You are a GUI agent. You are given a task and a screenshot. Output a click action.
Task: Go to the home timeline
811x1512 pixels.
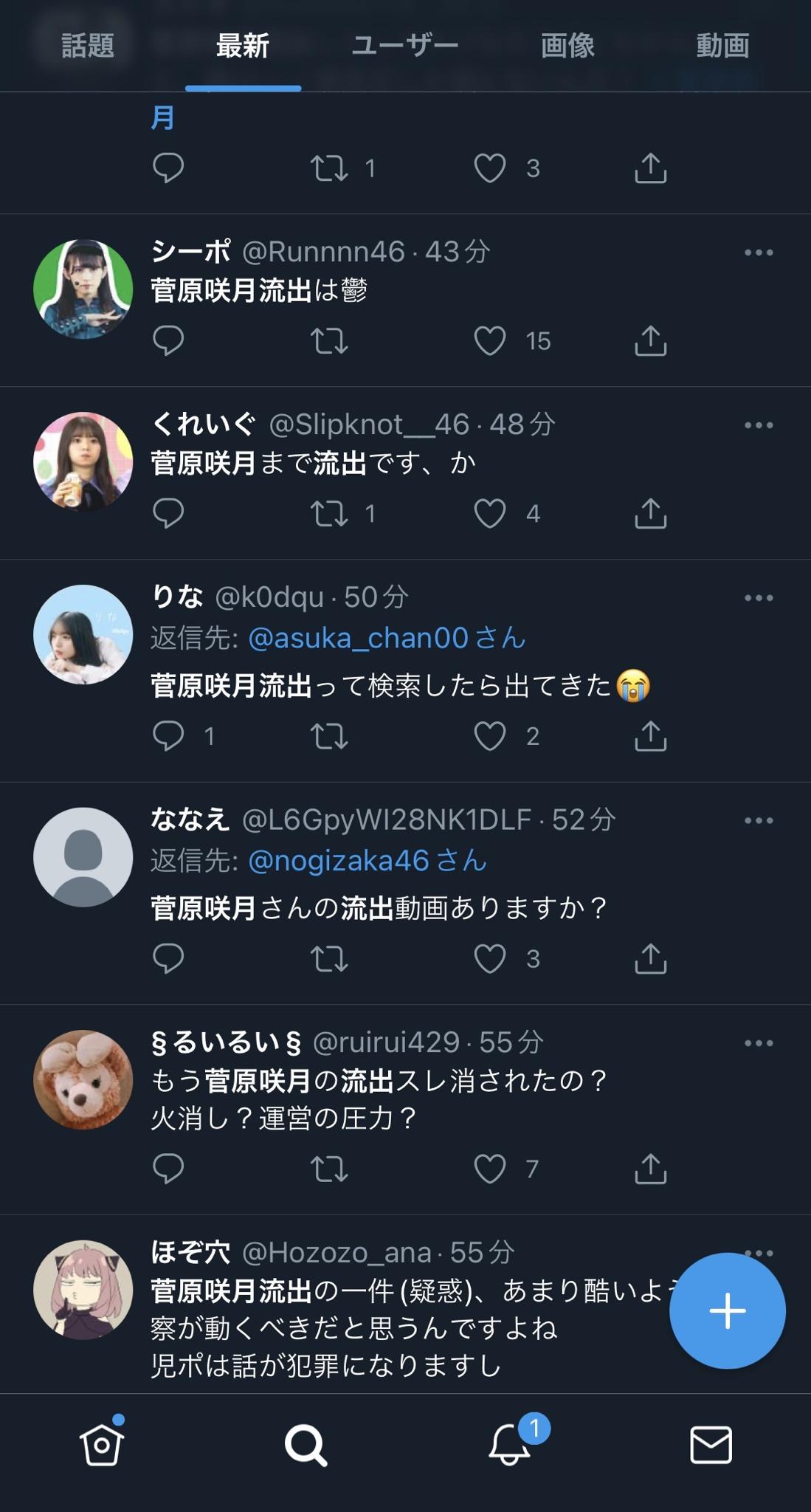click(x=101, y=1444)
